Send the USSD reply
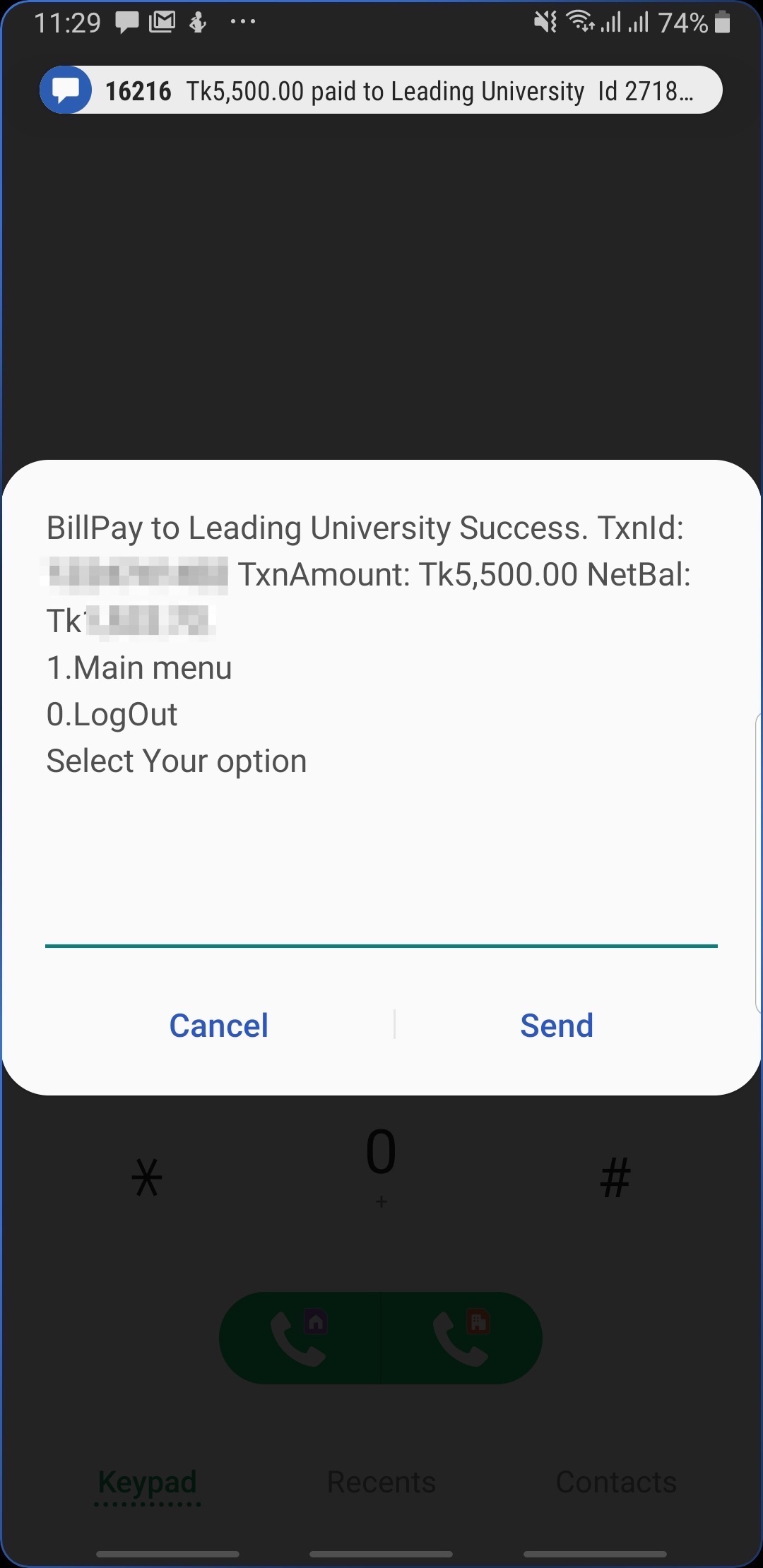 [x=557, y=1026]
